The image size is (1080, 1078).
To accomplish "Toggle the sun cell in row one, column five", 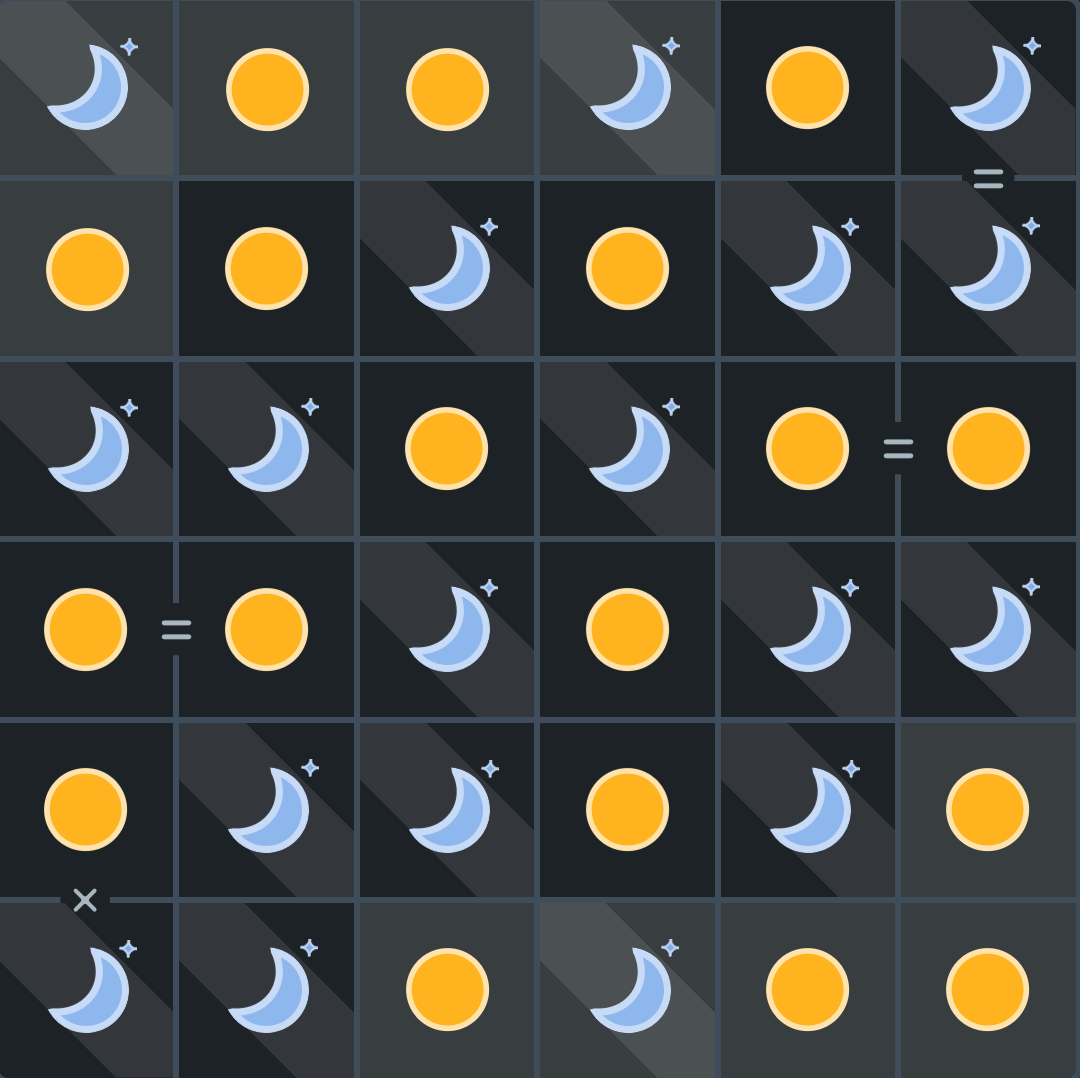I will [x=807, y=88].
